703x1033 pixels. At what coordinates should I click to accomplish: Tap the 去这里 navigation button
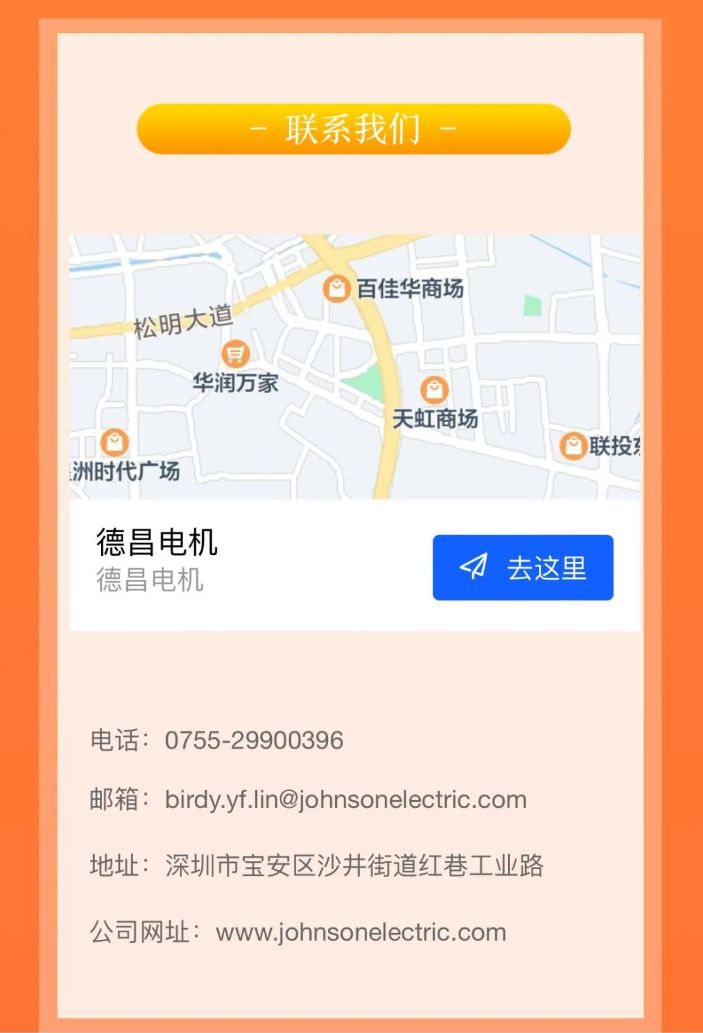522,568
